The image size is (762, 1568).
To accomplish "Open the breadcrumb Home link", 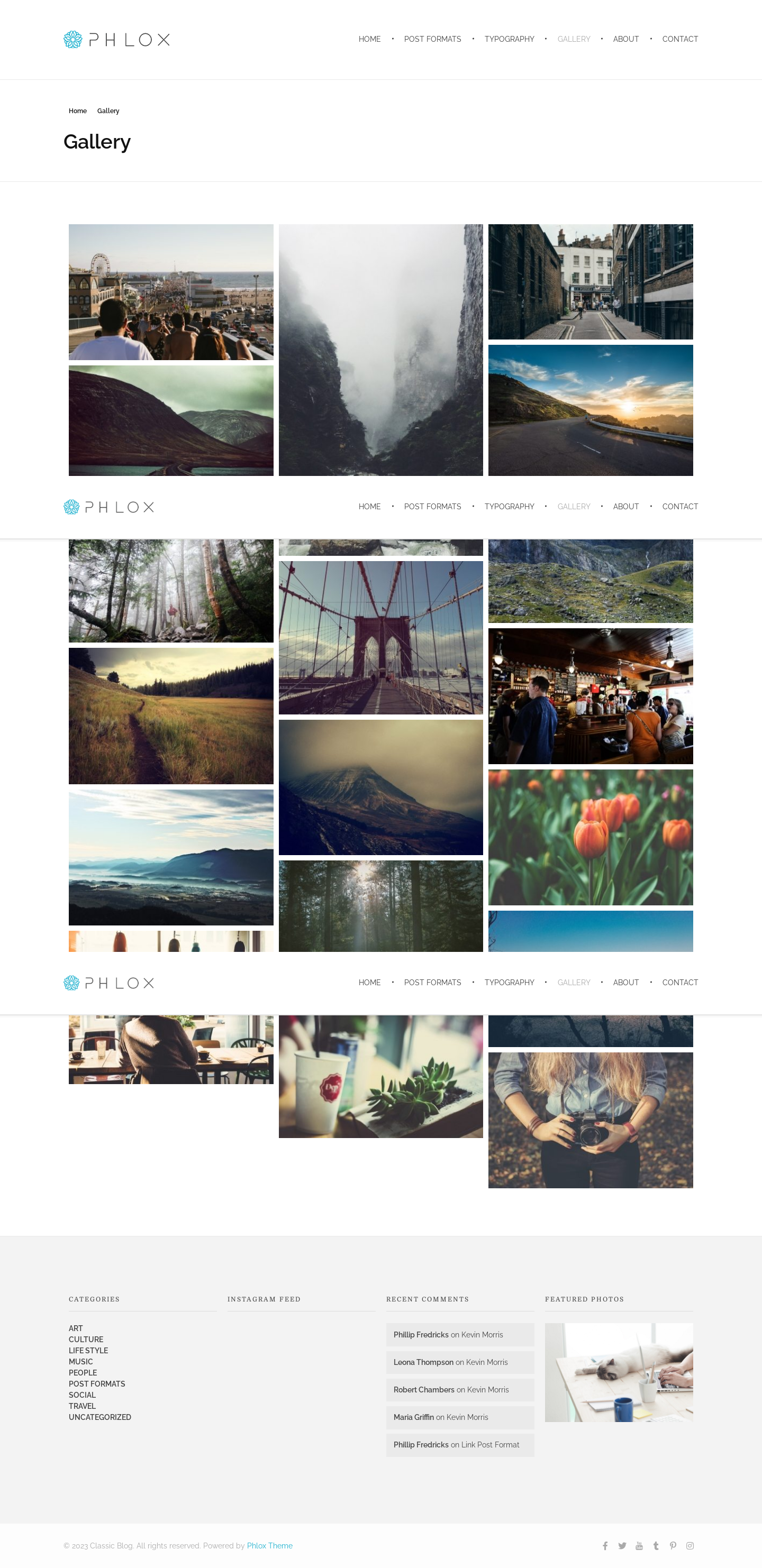I will (x=77, y=111).
